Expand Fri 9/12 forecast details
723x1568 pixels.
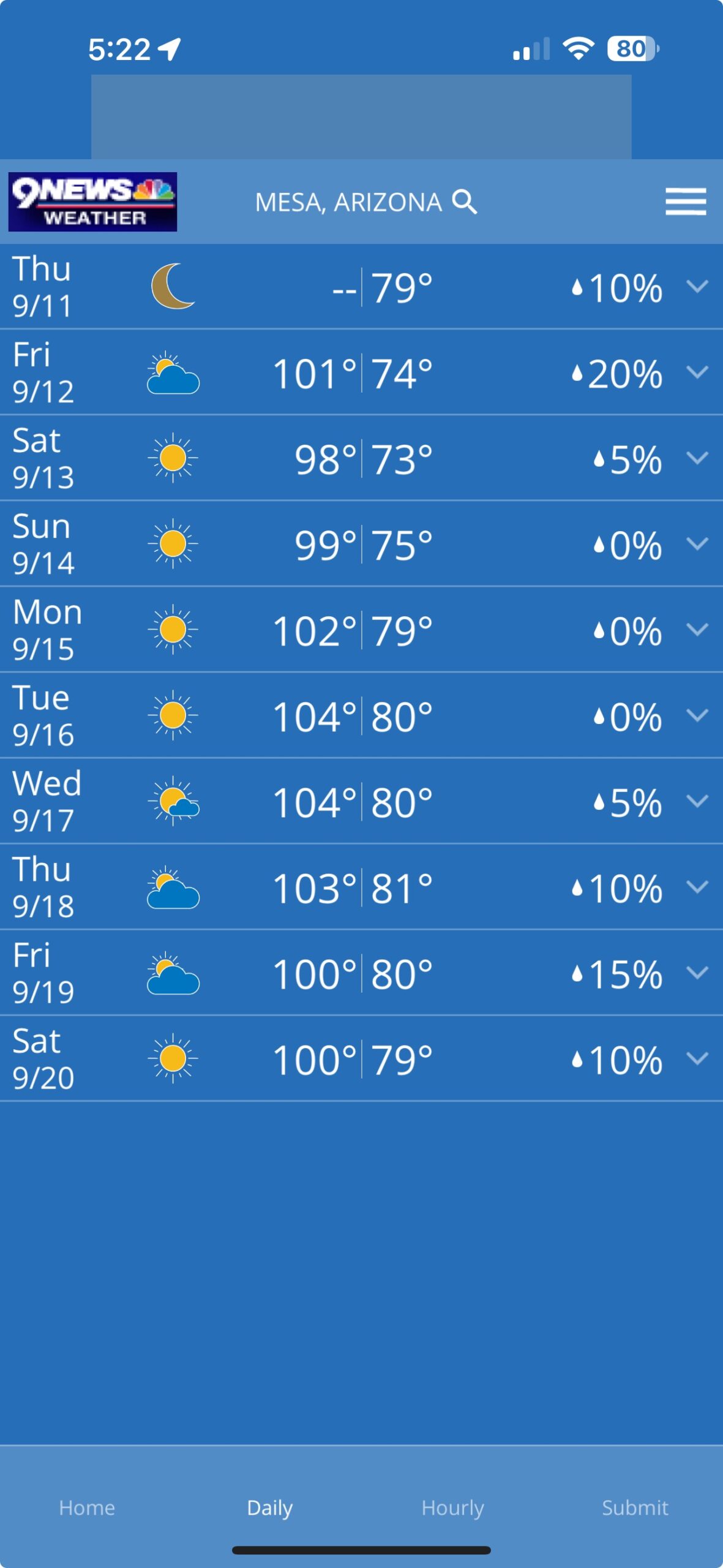point(697,372)
